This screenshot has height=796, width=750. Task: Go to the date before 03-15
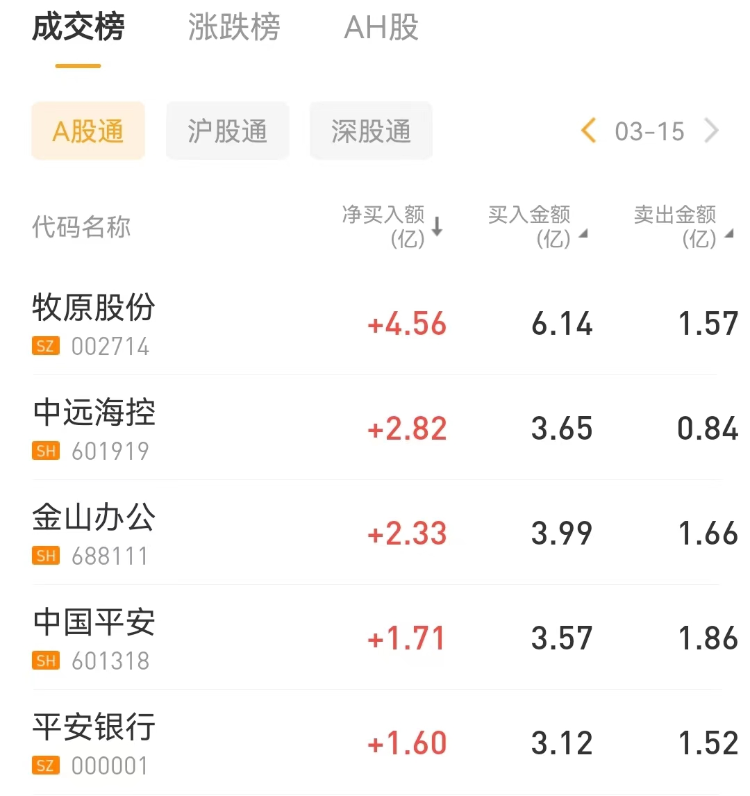(x=589, y=131)
